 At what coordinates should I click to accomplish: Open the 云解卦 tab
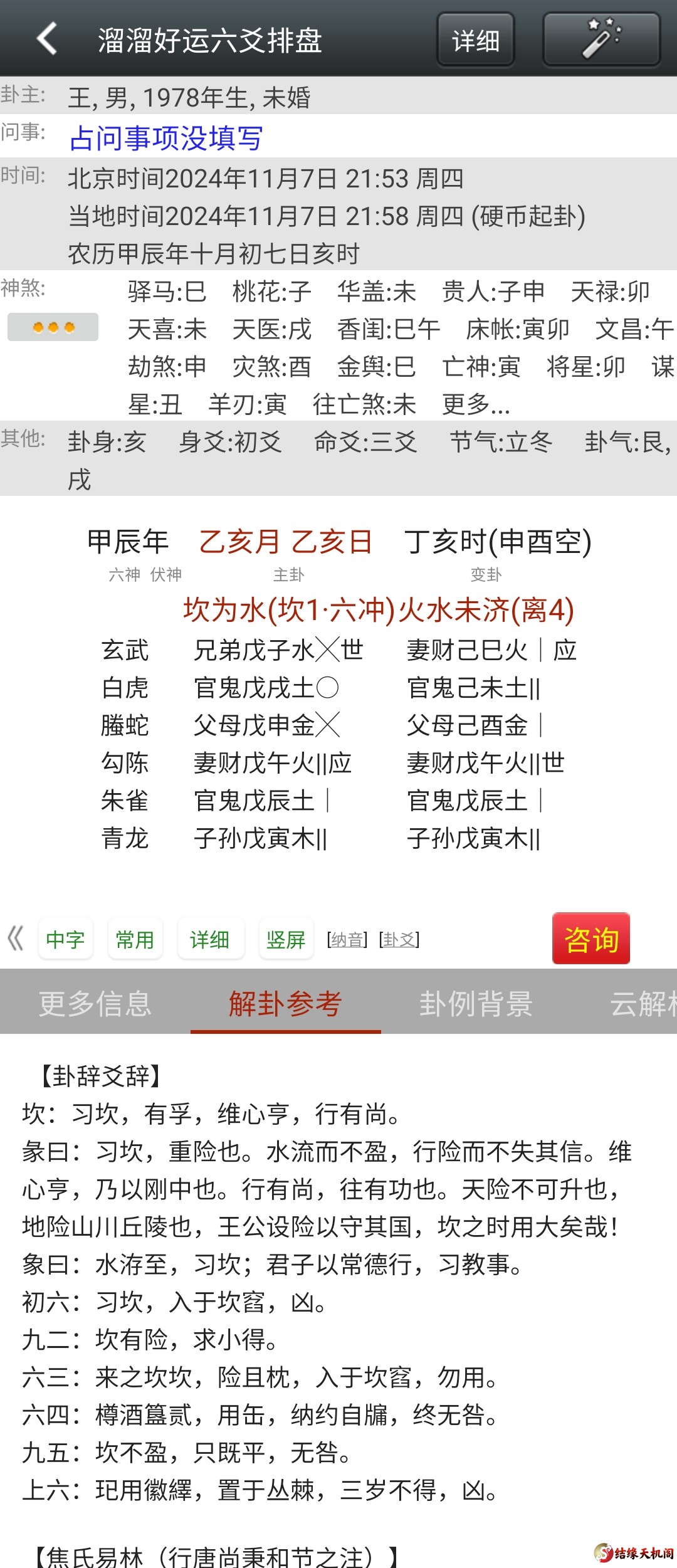[x=643, y=1004]
